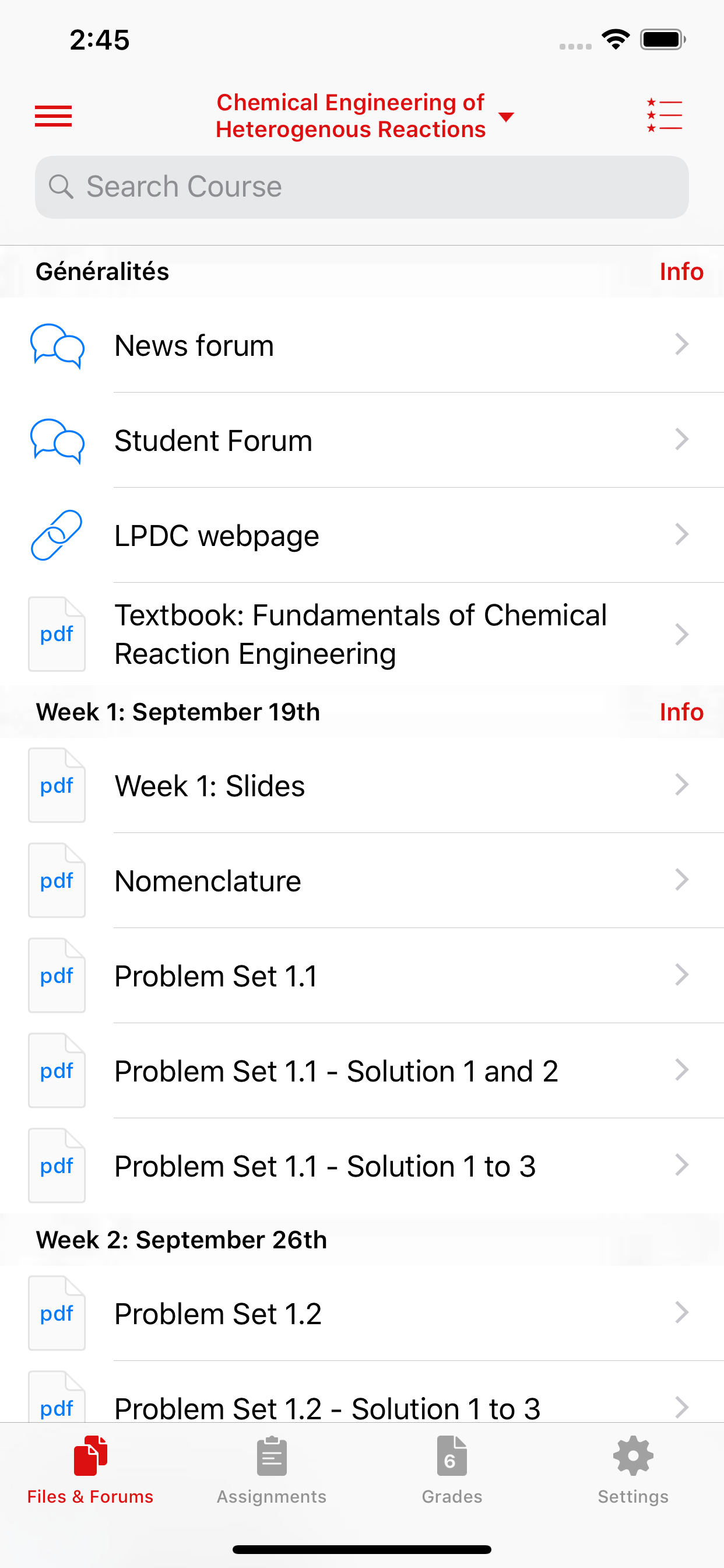Tap the Search Course field
The height and width of the screenshot is (1568, 724).
362,187
